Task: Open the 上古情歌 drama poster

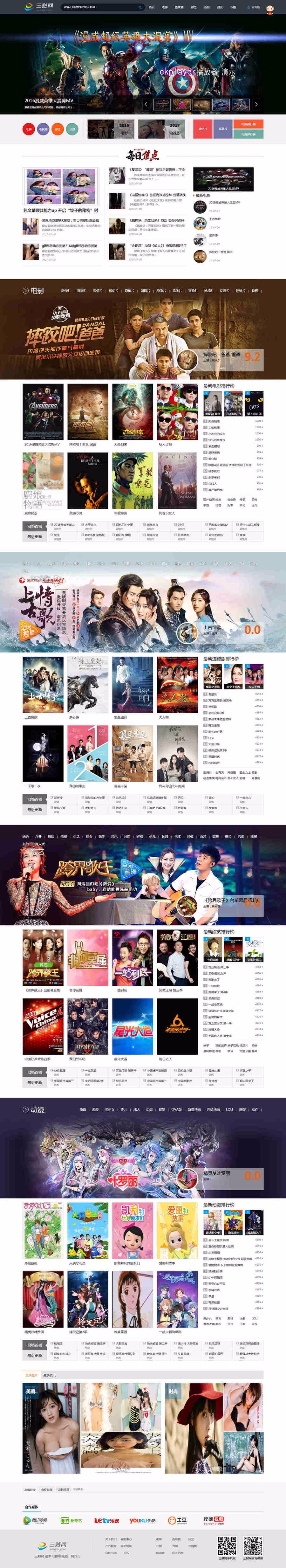Action: tap(43, 685)
